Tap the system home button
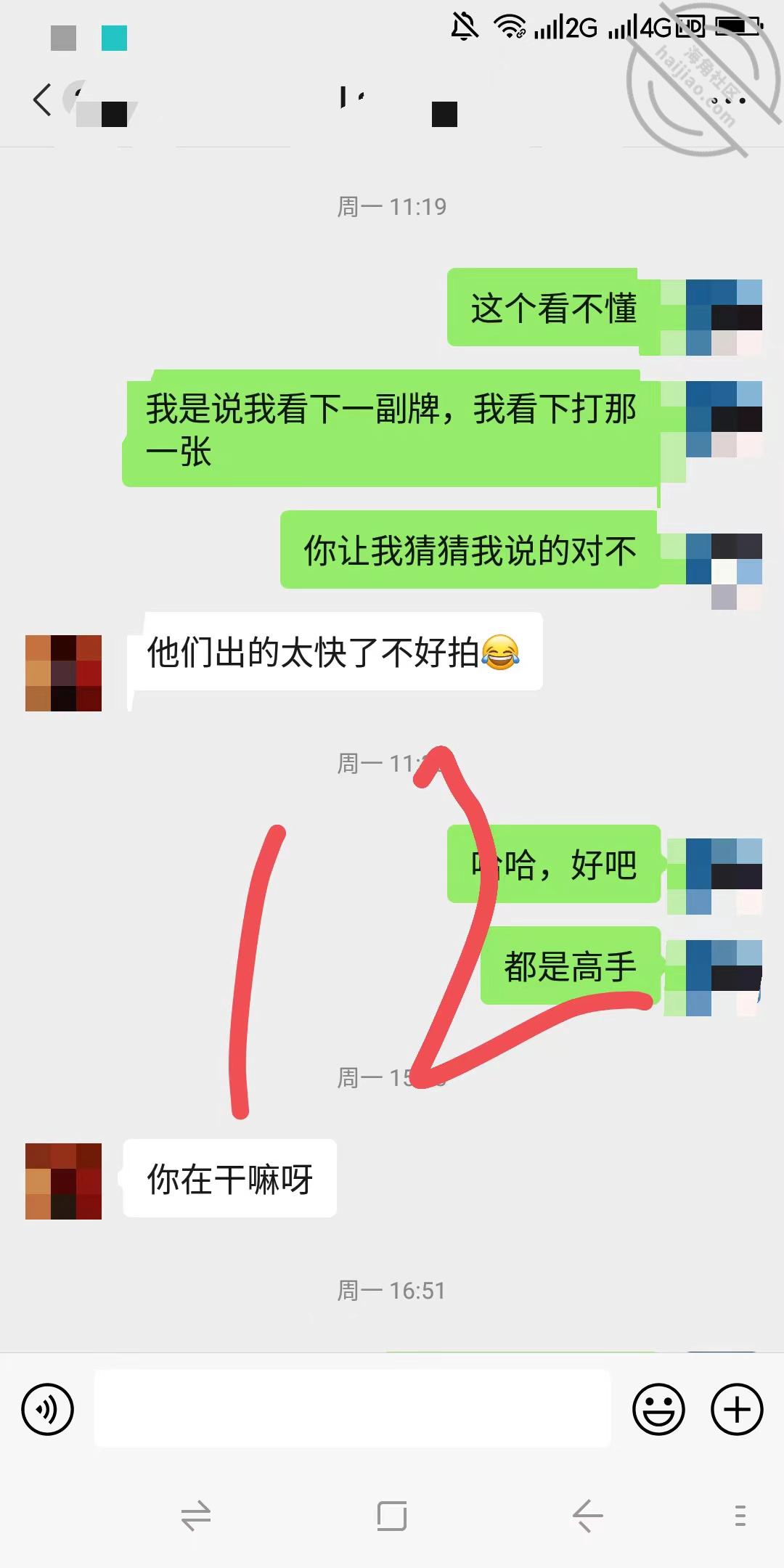 point(392,1515)
